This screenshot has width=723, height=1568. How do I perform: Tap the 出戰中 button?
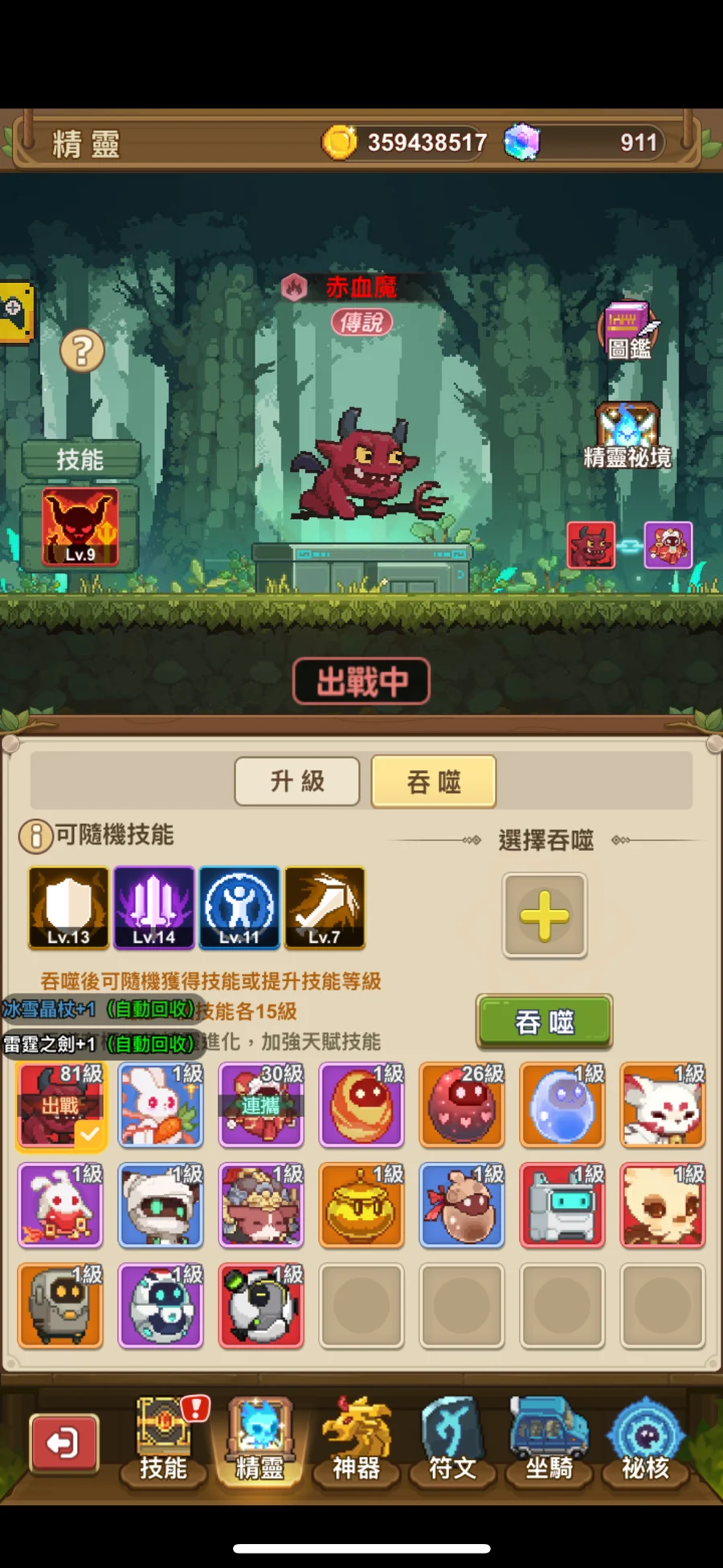point(361,682)
